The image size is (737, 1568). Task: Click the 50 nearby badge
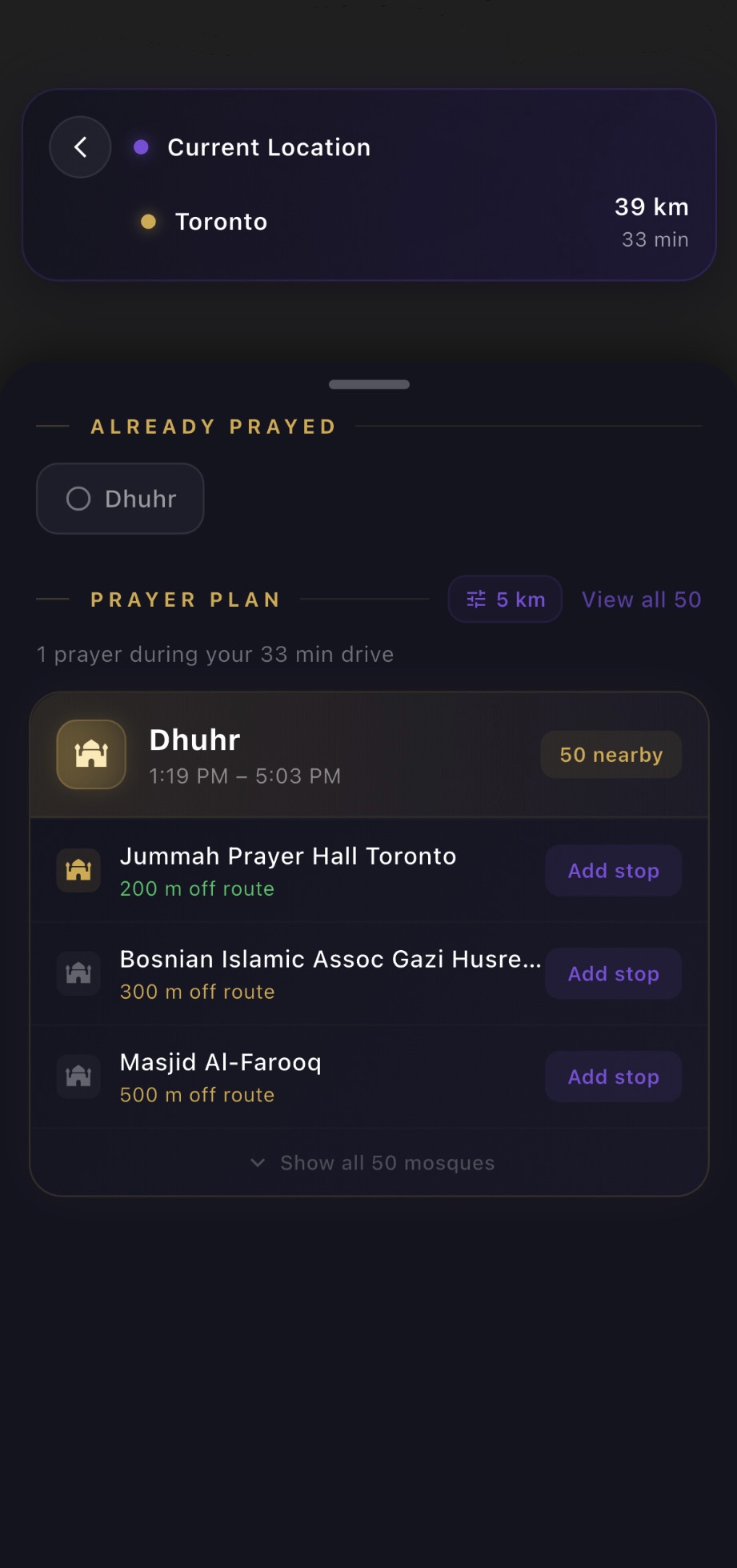tap(611, 754)
